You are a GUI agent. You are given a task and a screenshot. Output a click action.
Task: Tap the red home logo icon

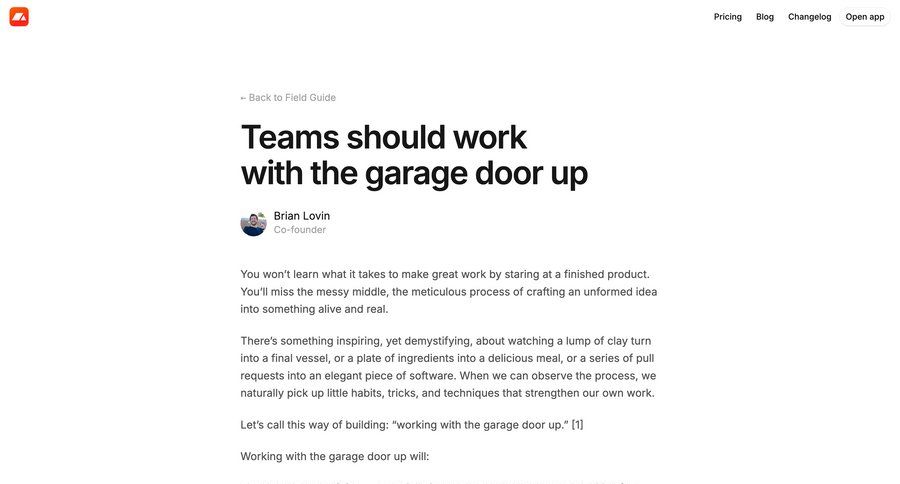19,16
